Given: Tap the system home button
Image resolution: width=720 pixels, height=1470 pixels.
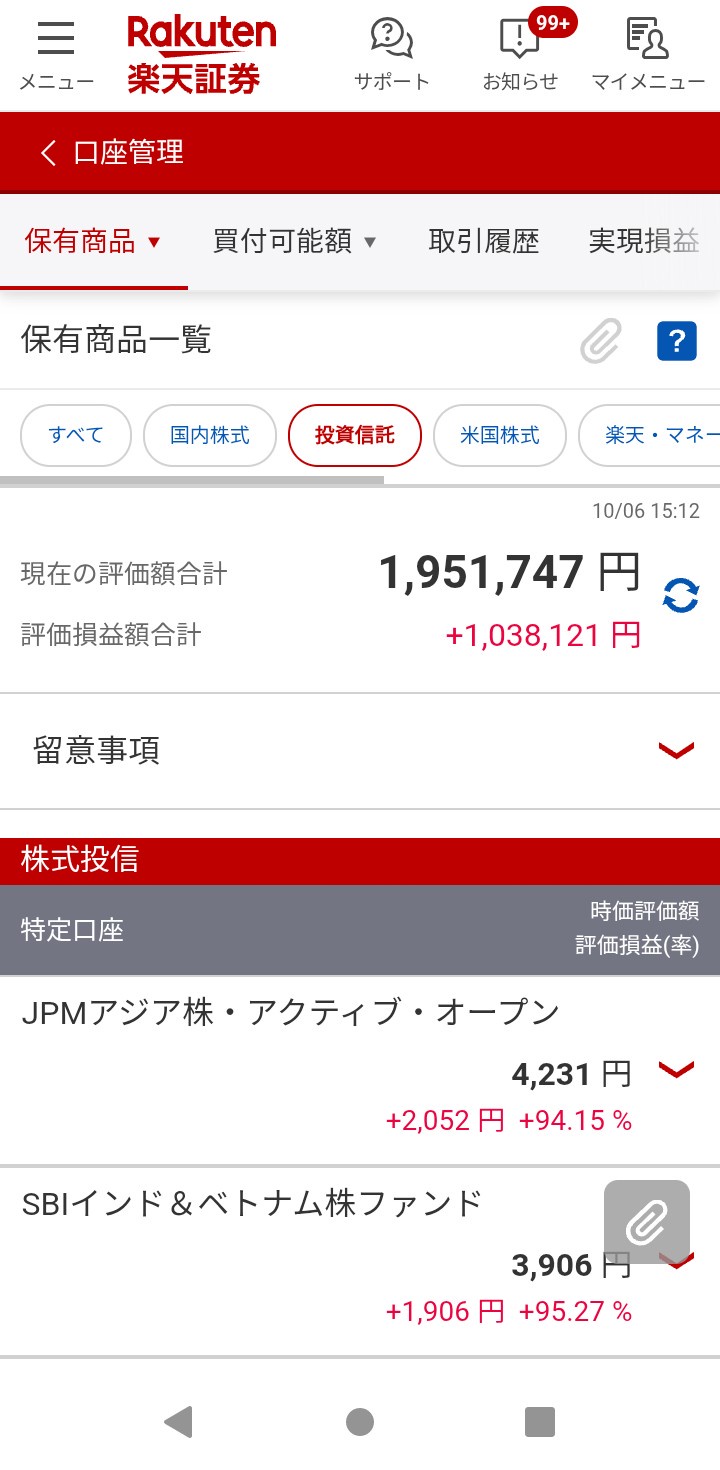Looking at the screenshot, I should click(x=359, y=1421).
